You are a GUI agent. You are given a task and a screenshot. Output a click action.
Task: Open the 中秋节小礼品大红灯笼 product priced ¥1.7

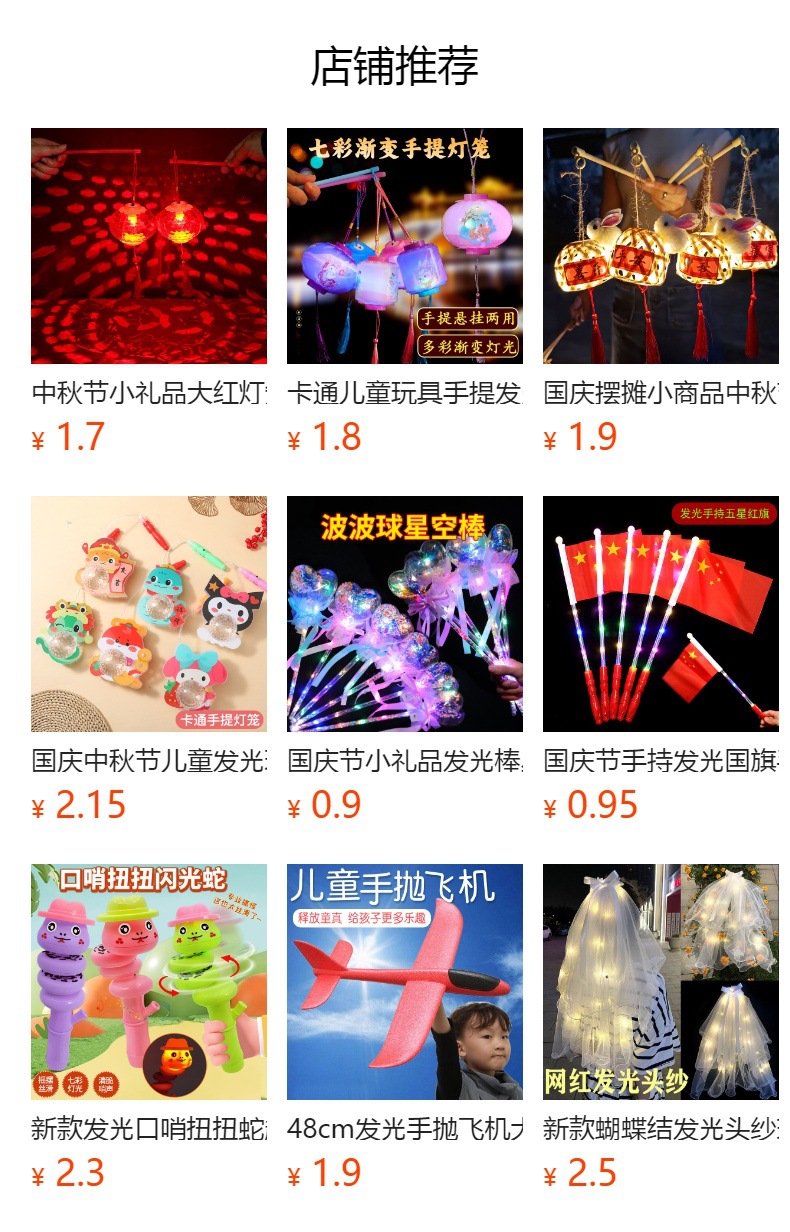tap(149, 246)
